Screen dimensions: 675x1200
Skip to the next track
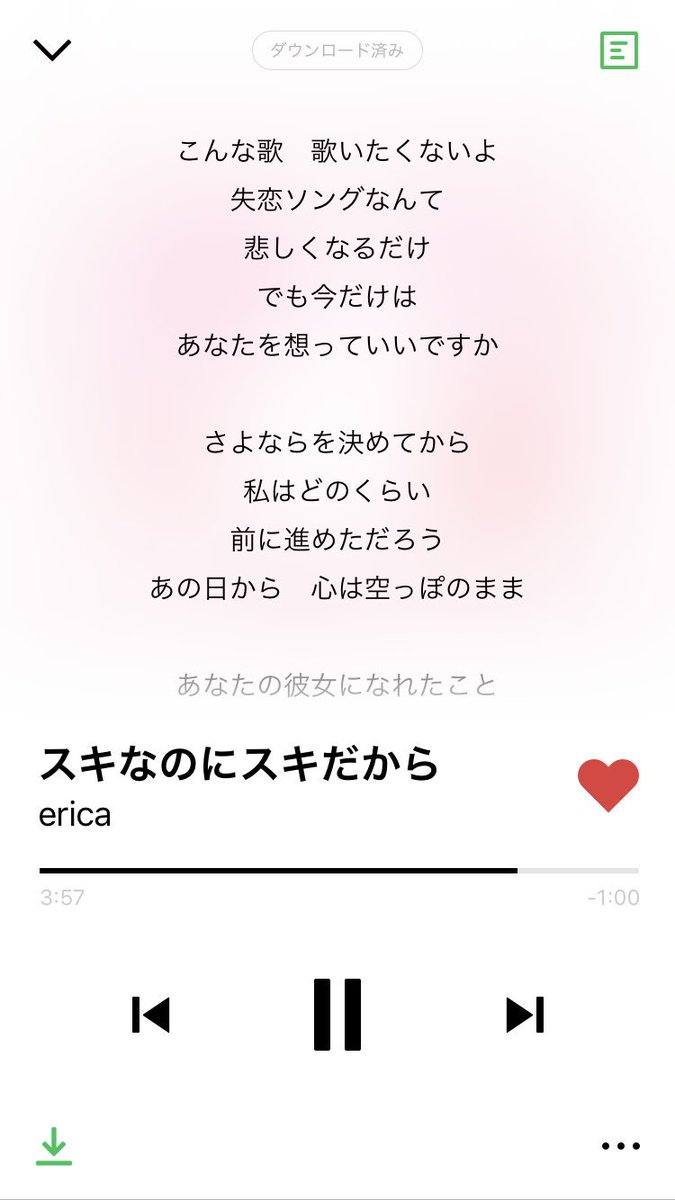[525, 1014]
